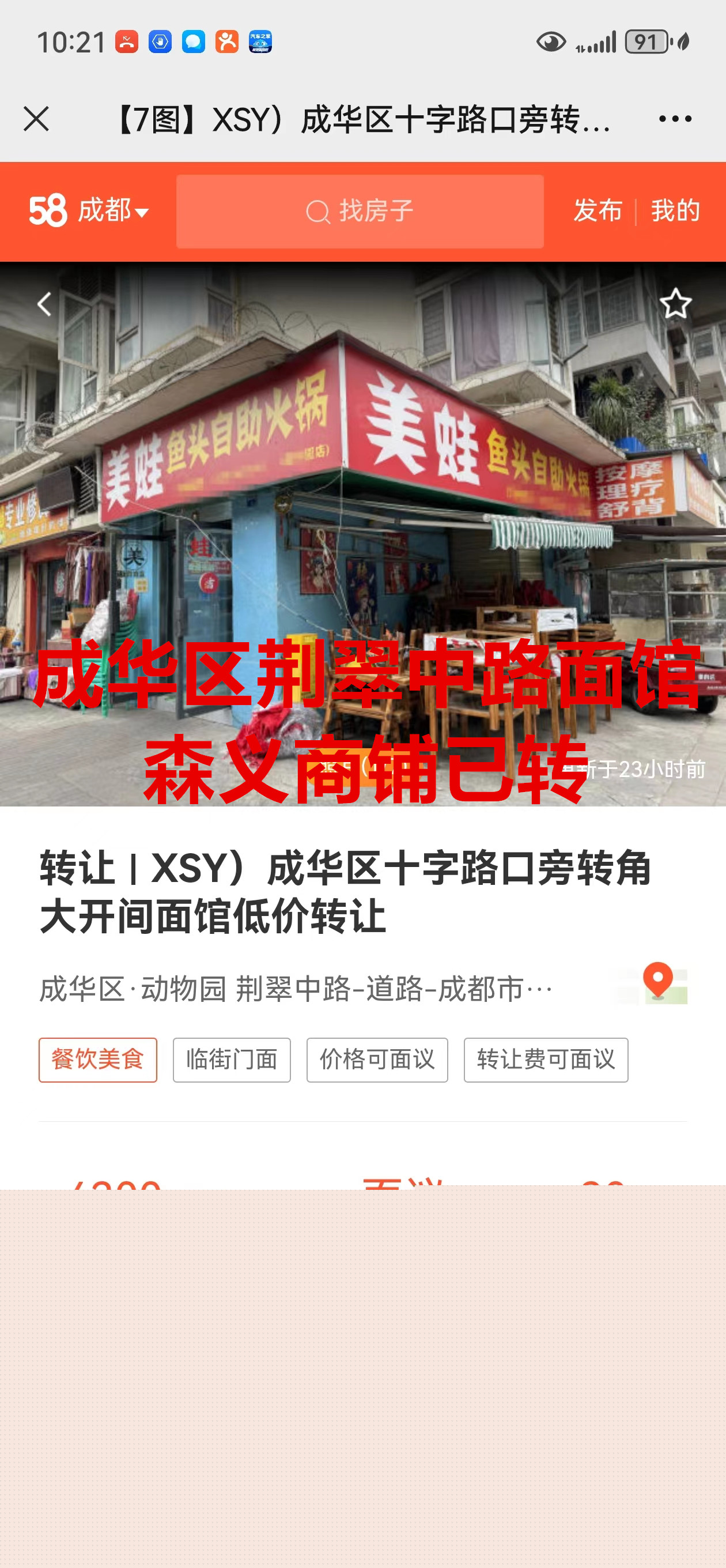Image resolution: width=726 pixels, height=1568 pixels.
Task: Favorite this listing with the star
Action: pos(675,304)
